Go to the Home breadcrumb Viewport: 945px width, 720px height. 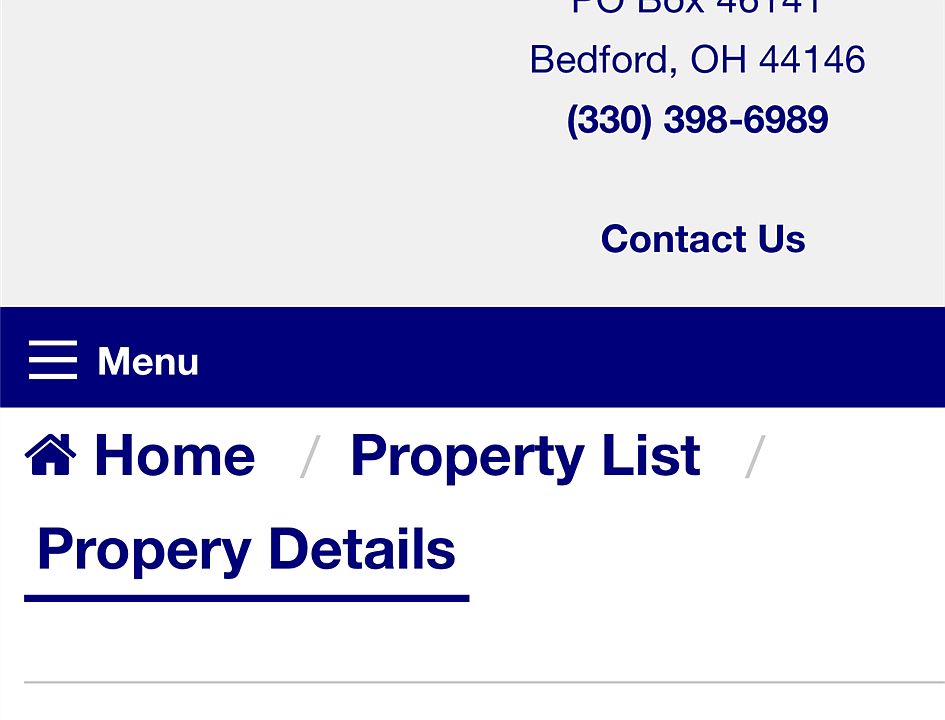coord(141,456)
